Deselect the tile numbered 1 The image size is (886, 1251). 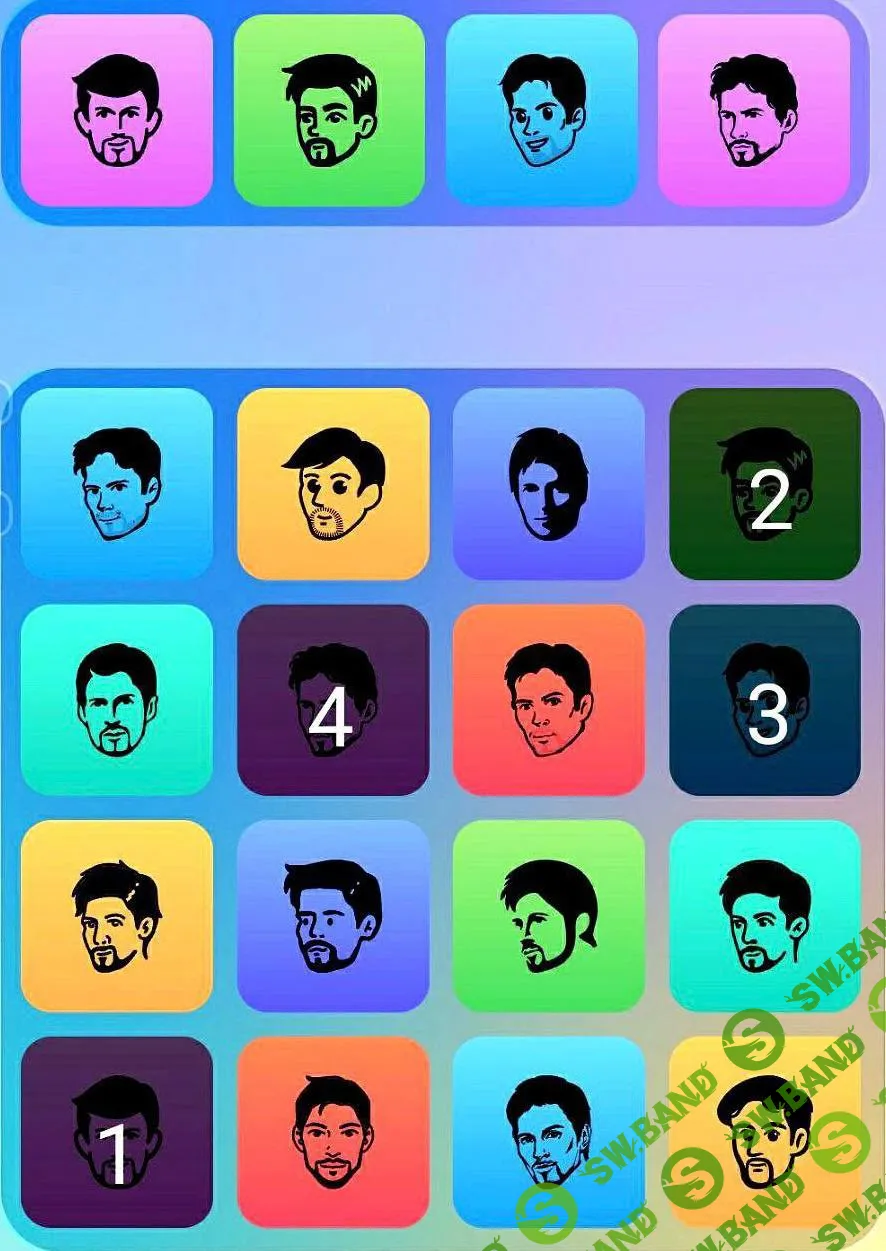(116, 1131)
